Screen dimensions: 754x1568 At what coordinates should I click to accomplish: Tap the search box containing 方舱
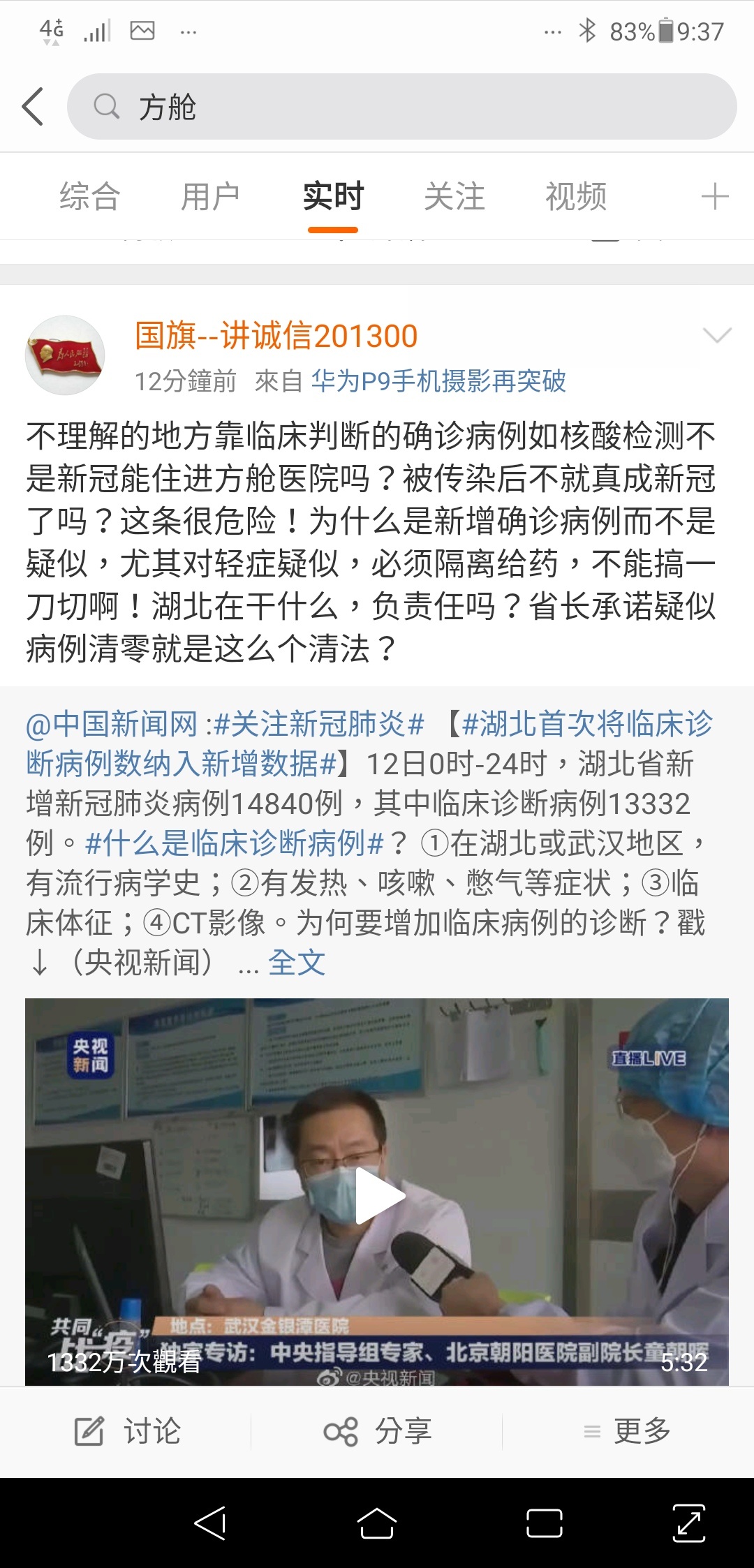401,107
